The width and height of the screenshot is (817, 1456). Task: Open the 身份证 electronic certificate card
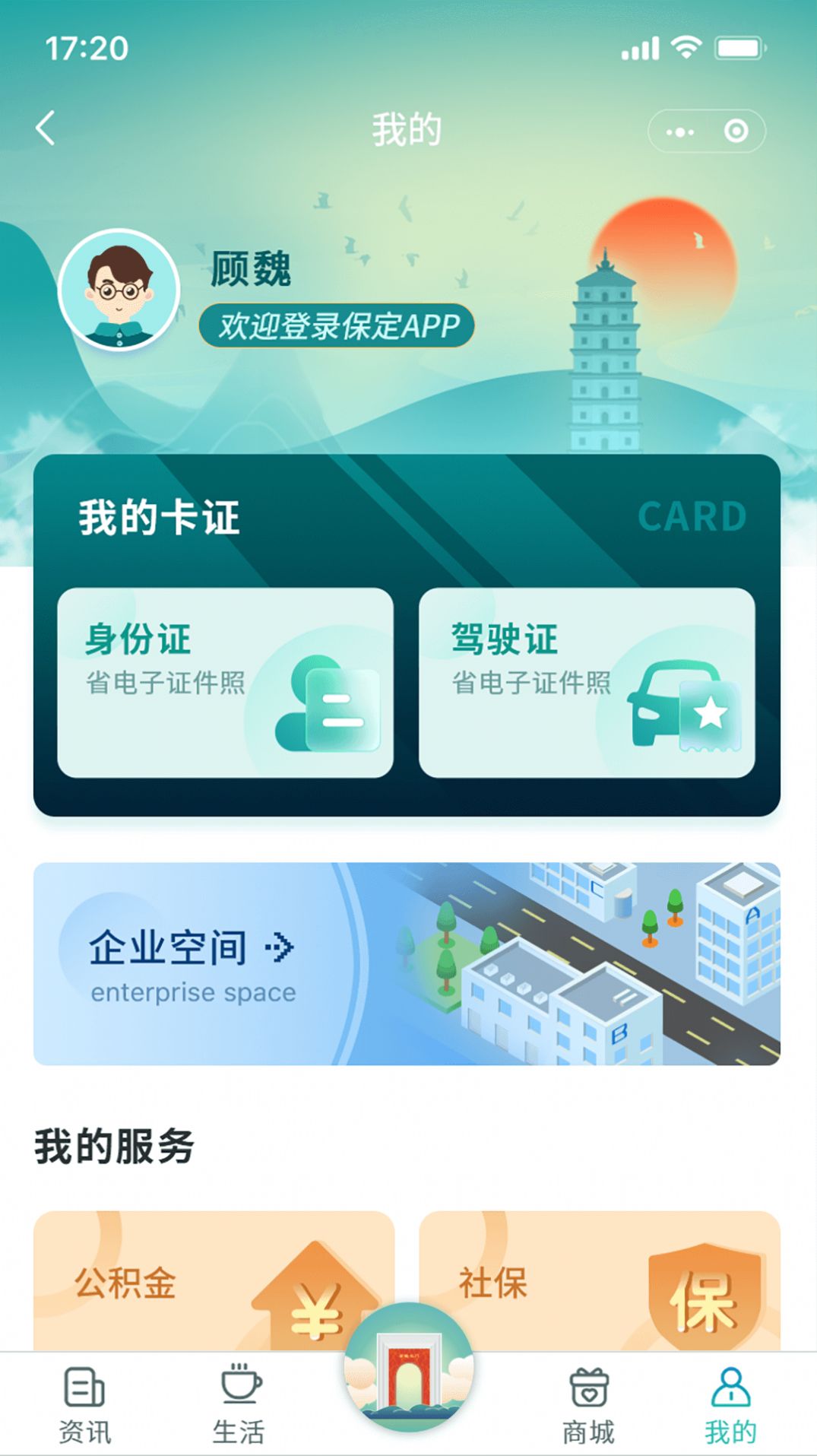tap(226, 682)
